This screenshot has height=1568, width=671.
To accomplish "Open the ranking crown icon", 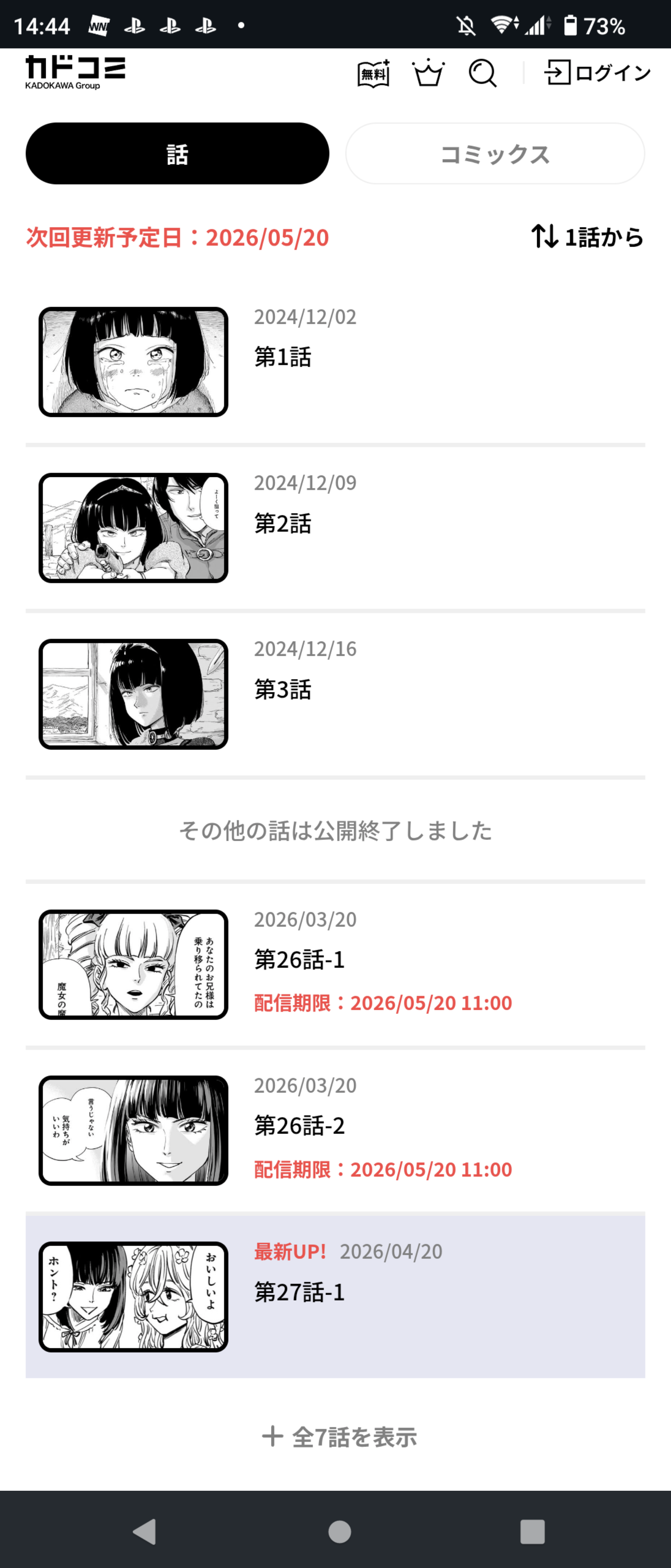I will coord(428,73).
